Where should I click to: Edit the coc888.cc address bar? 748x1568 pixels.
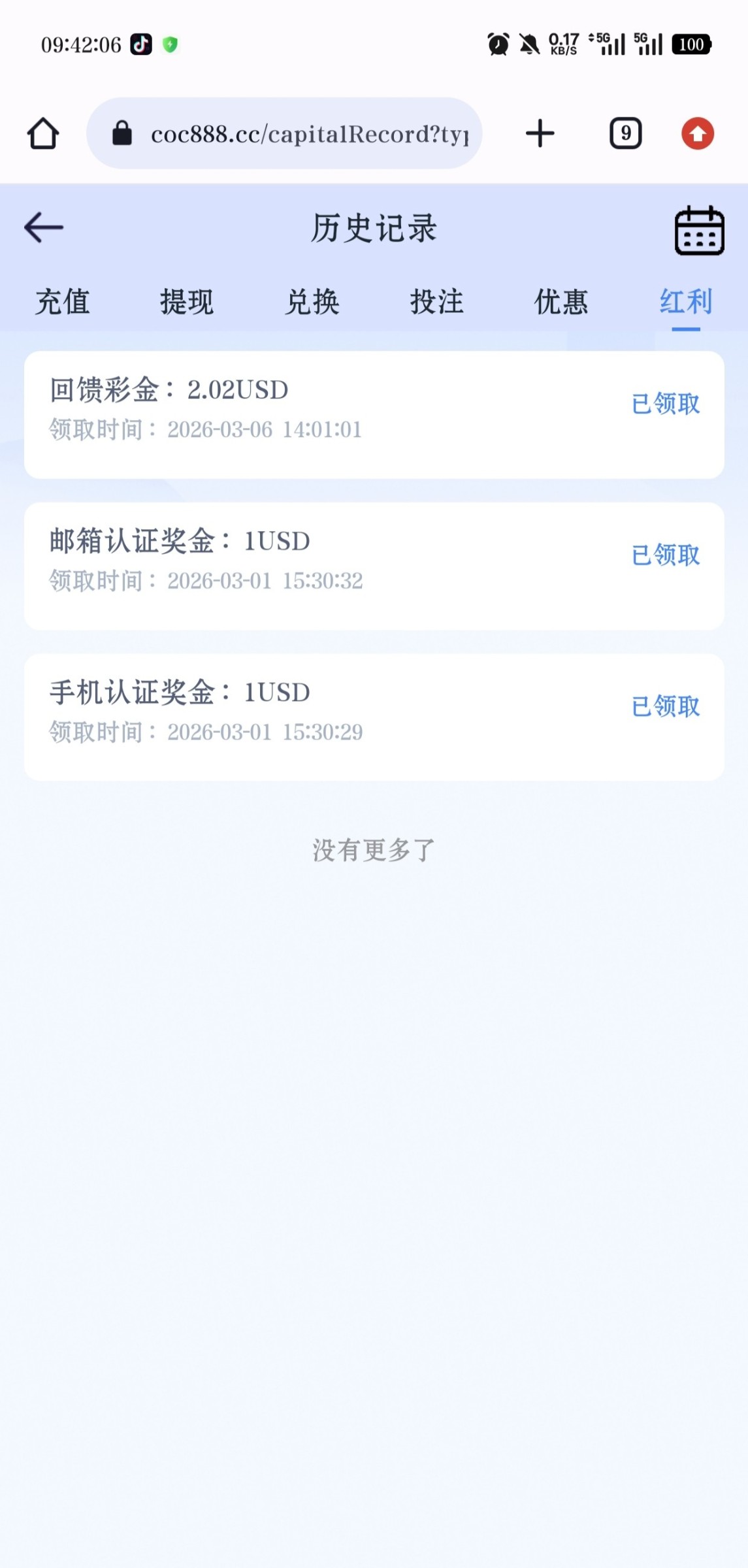(307, 134)
